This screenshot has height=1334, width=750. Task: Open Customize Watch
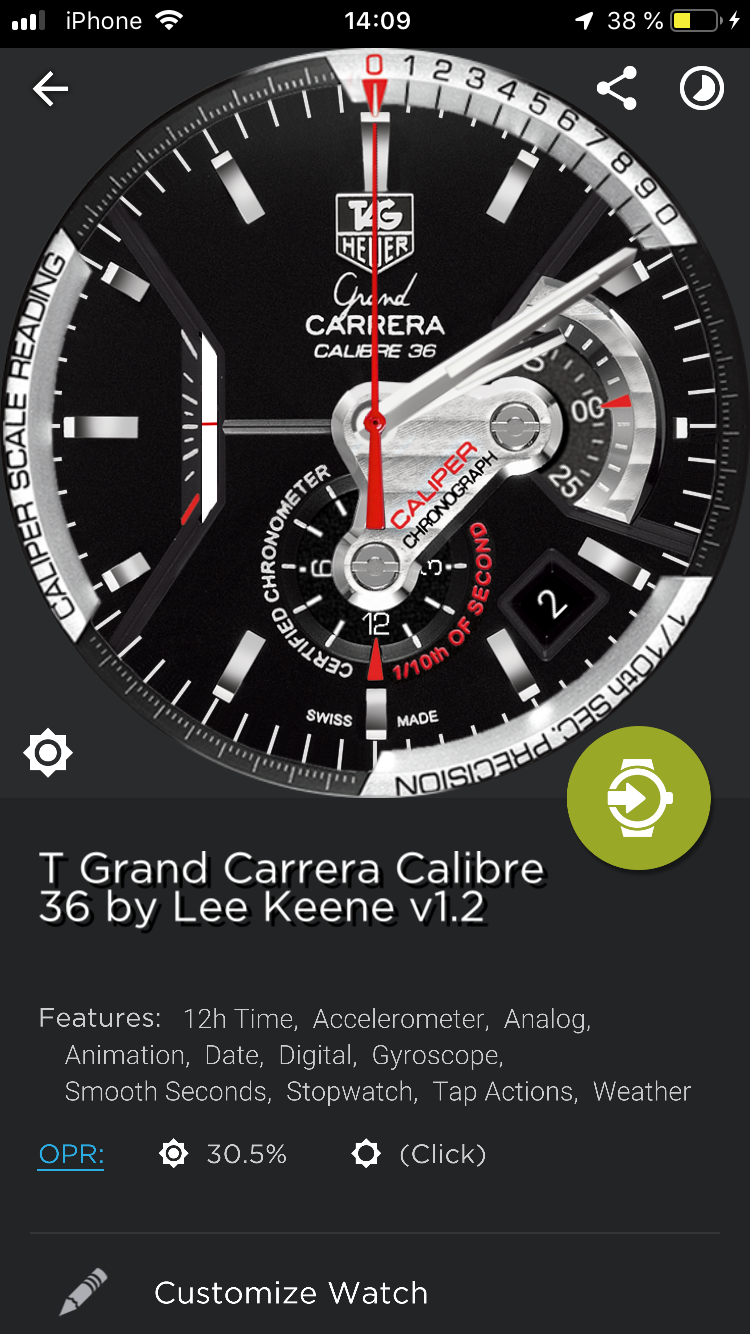pyautogui.click(x=375, y=1293)
